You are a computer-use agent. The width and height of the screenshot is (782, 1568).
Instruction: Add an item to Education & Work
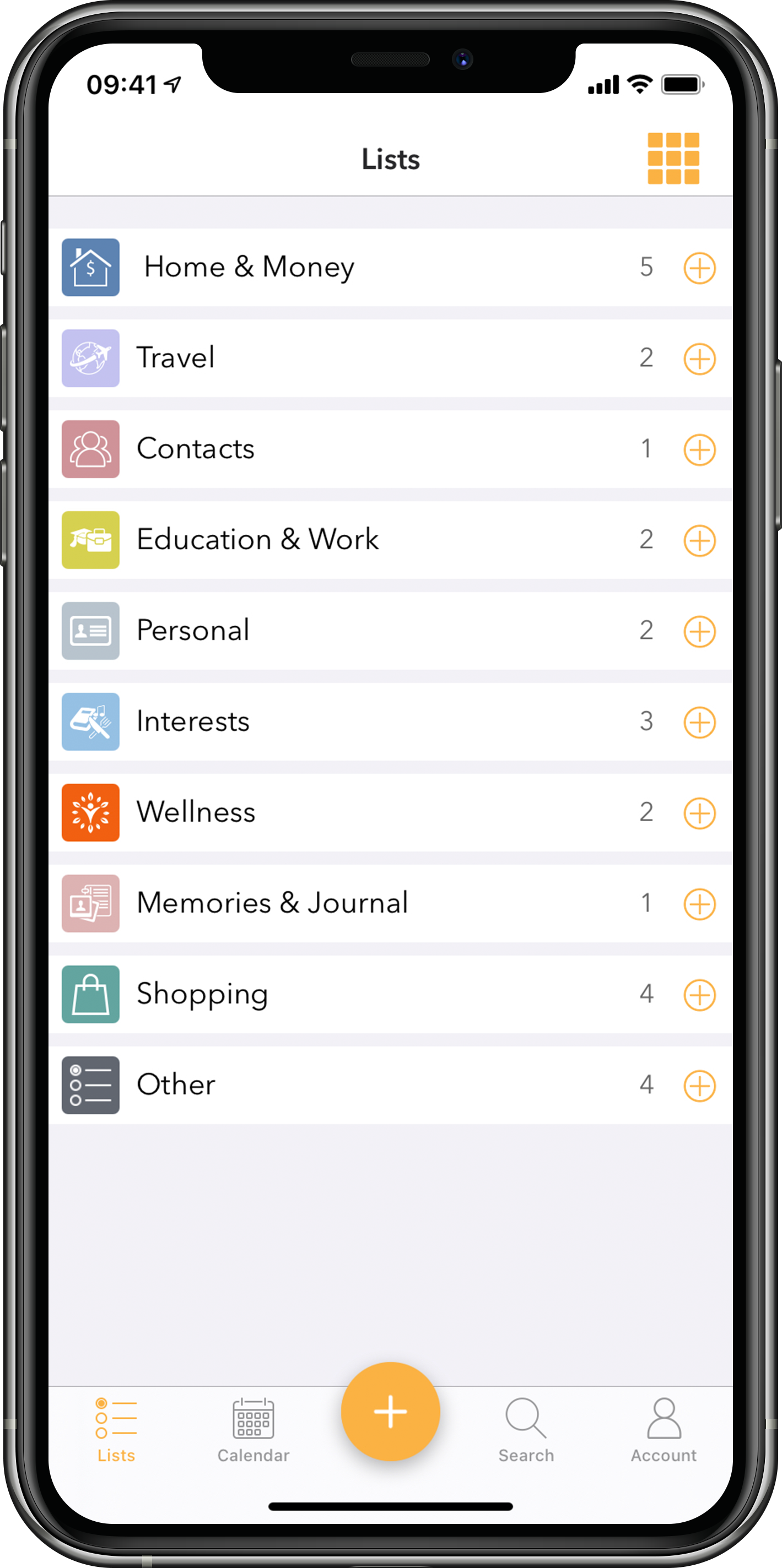coord(699,540)
